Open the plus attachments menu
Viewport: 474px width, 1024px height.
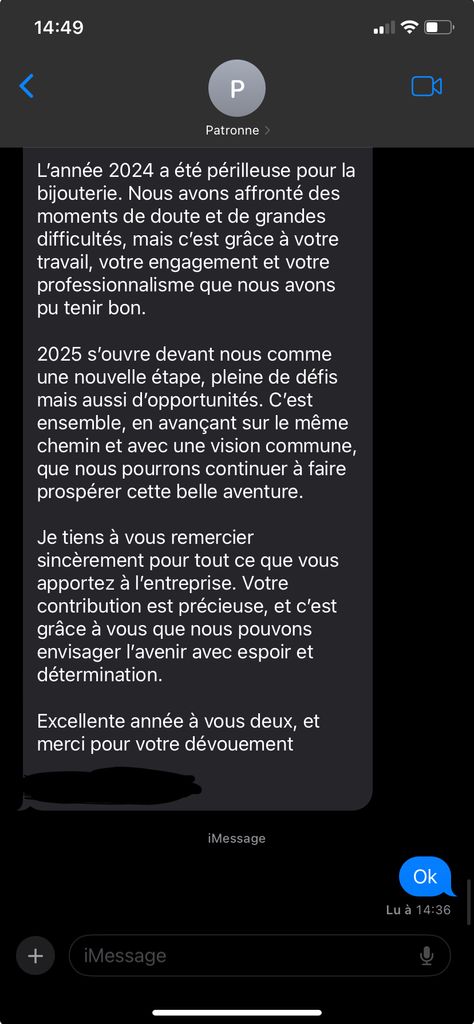pyautogui.click(x=35, y=956)
